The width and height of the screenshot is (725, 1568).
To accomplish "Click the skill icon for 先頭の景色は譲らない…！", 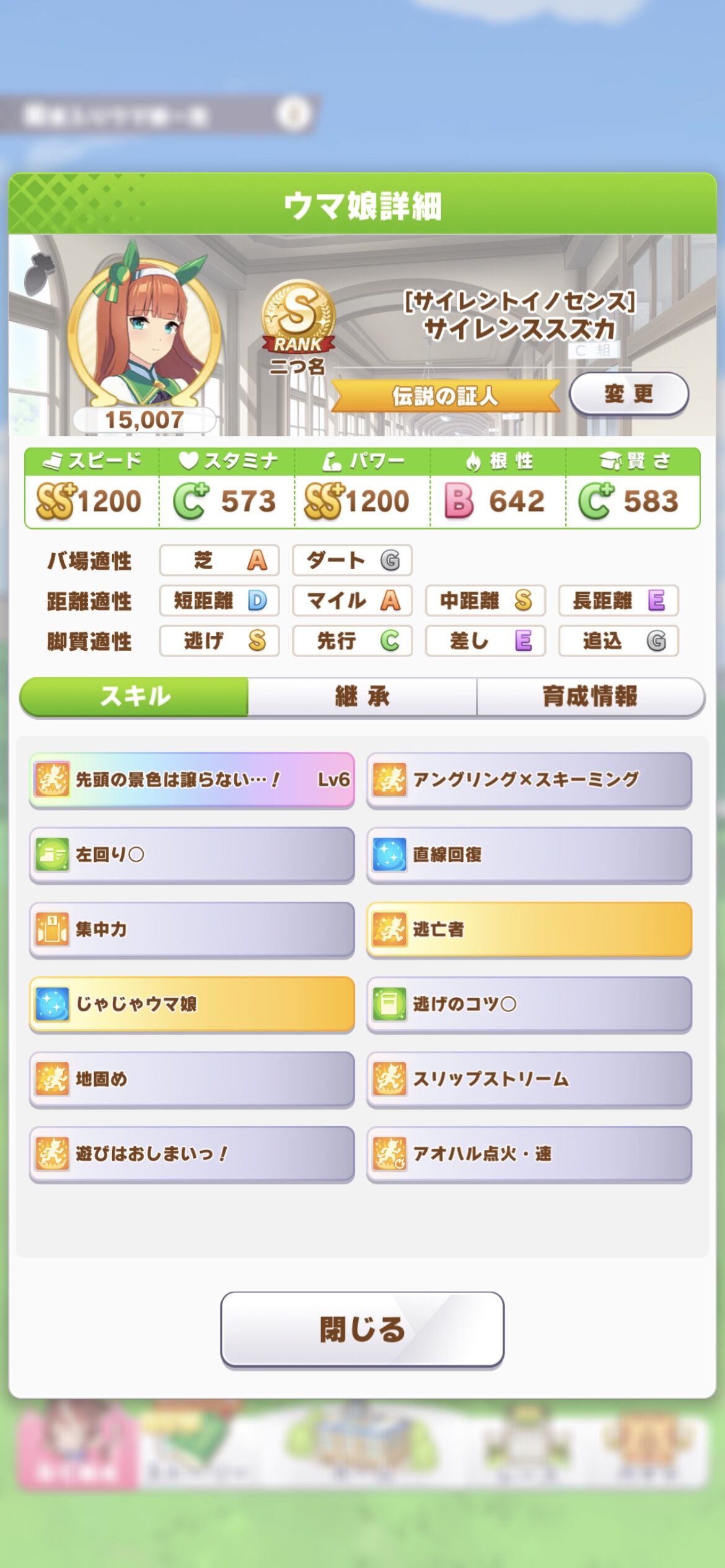I will coord(53,780).
